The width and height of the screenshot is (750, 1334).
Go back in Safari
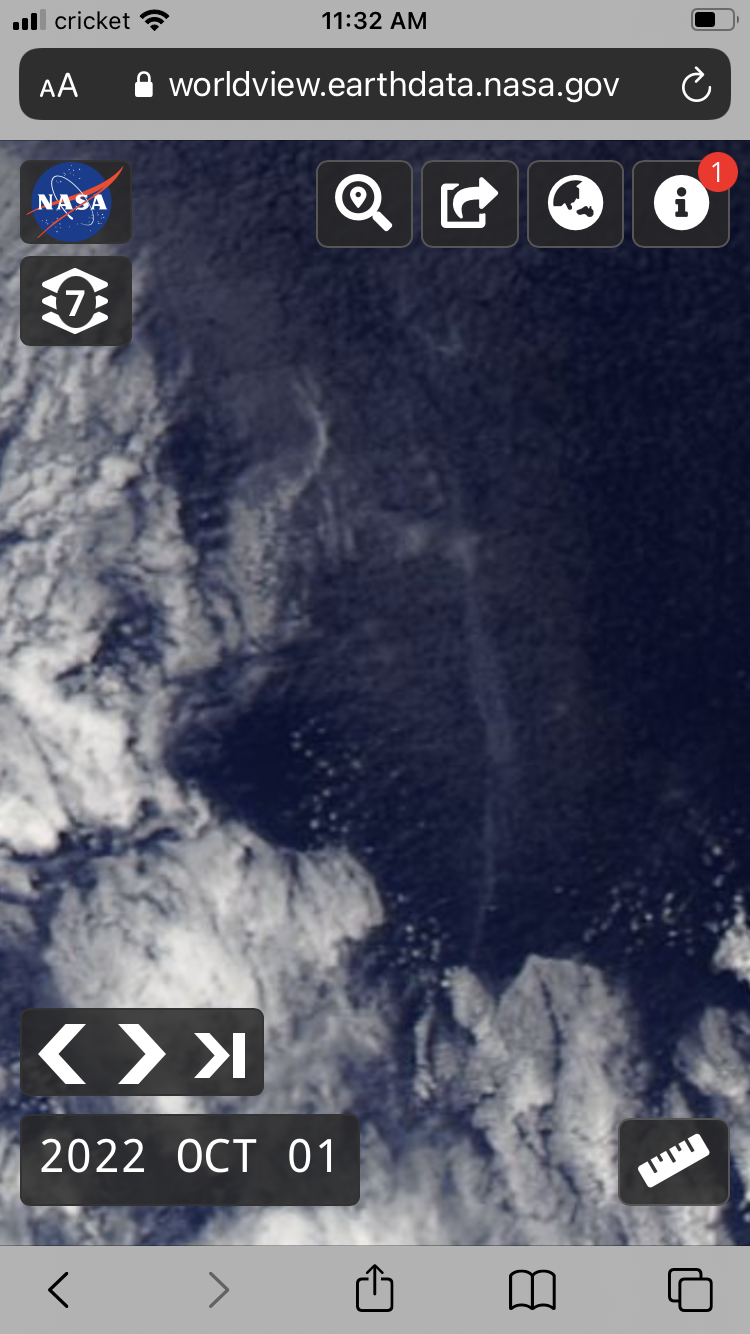pos(59,1290)
